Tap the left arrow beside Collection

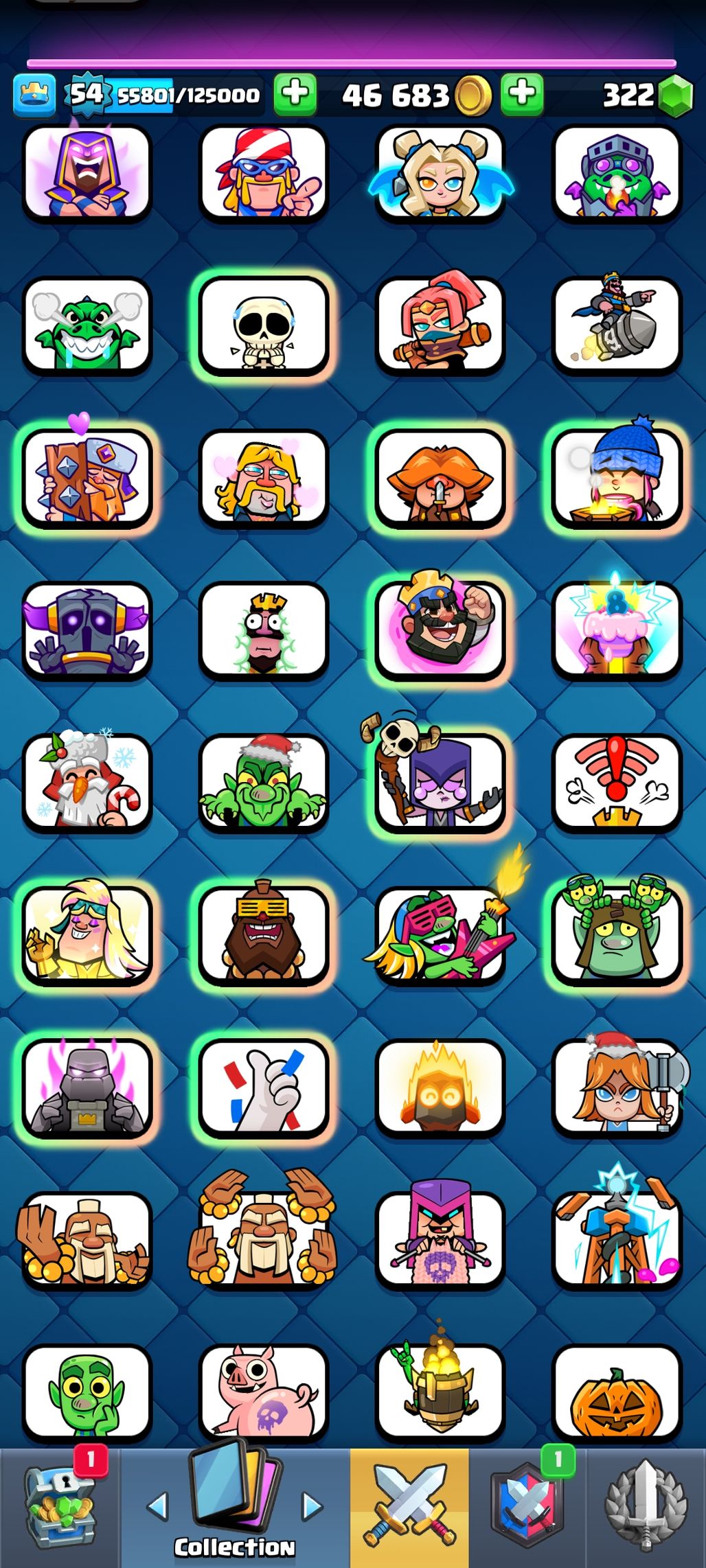[x=158, y=1506]
